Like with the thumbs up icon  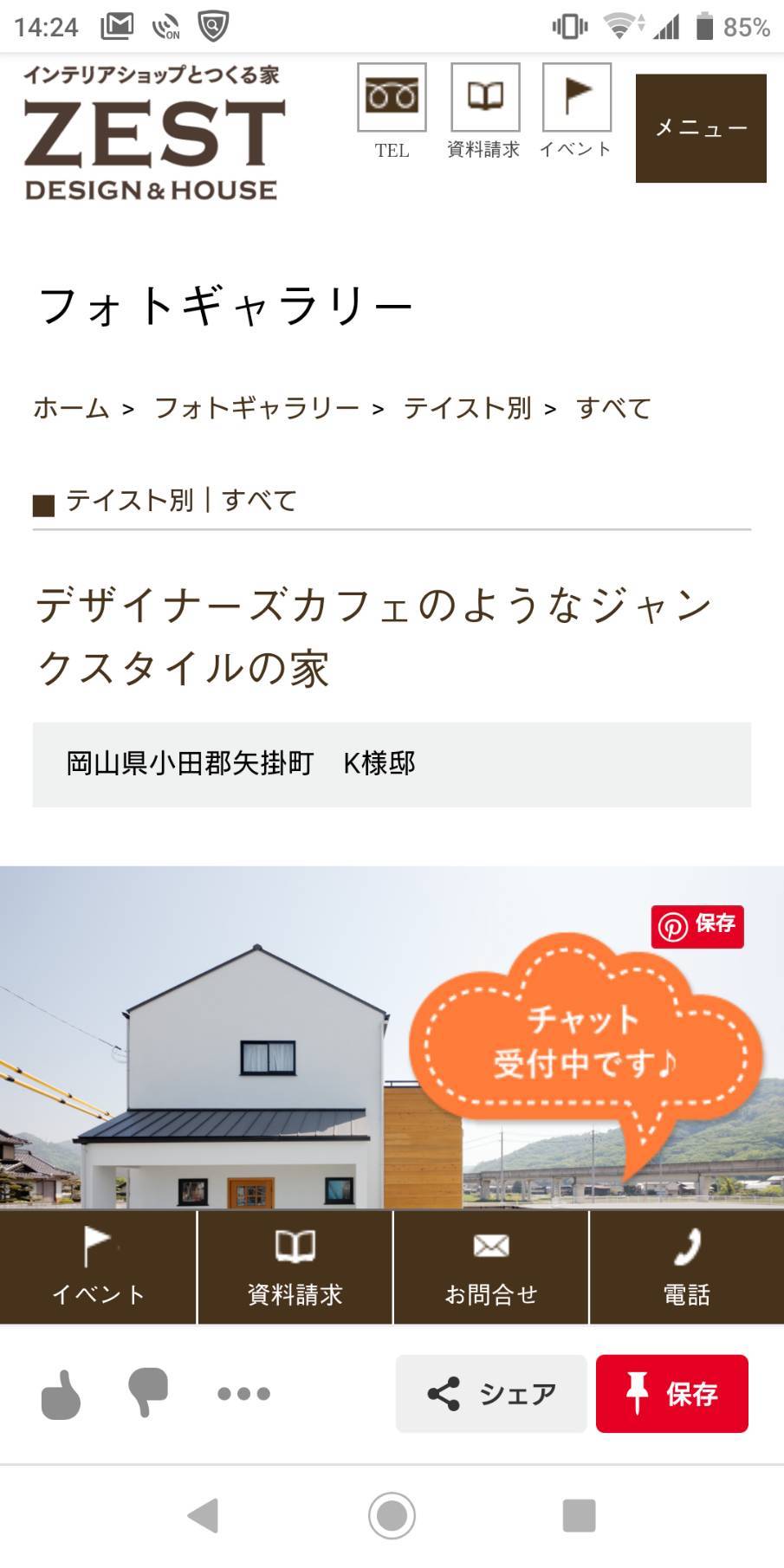click(61, 1393)
